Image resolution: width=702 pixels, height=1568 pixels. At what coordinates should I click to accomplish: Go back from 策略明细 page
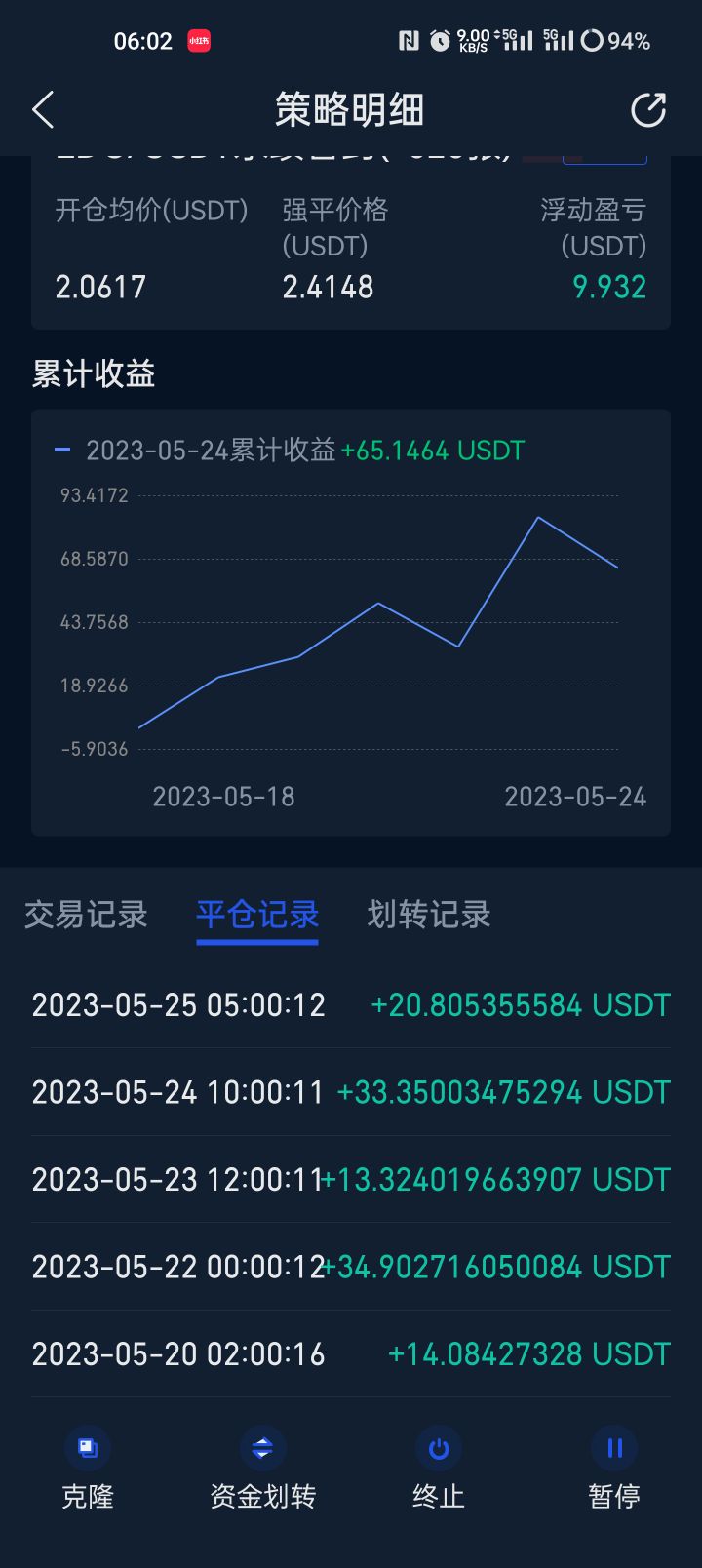point(43,110)
